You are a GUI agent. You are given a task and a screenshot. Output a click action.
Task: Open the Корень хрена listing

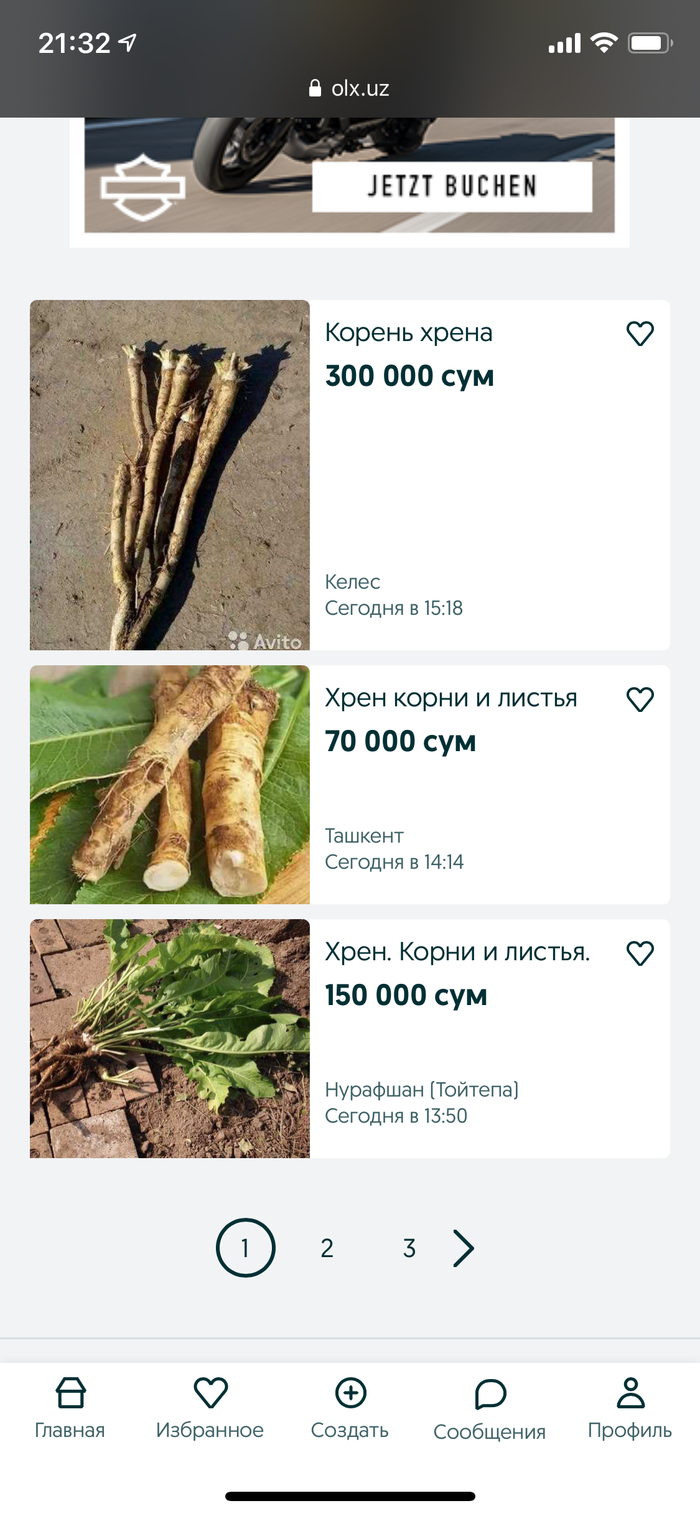coord(408,333)
